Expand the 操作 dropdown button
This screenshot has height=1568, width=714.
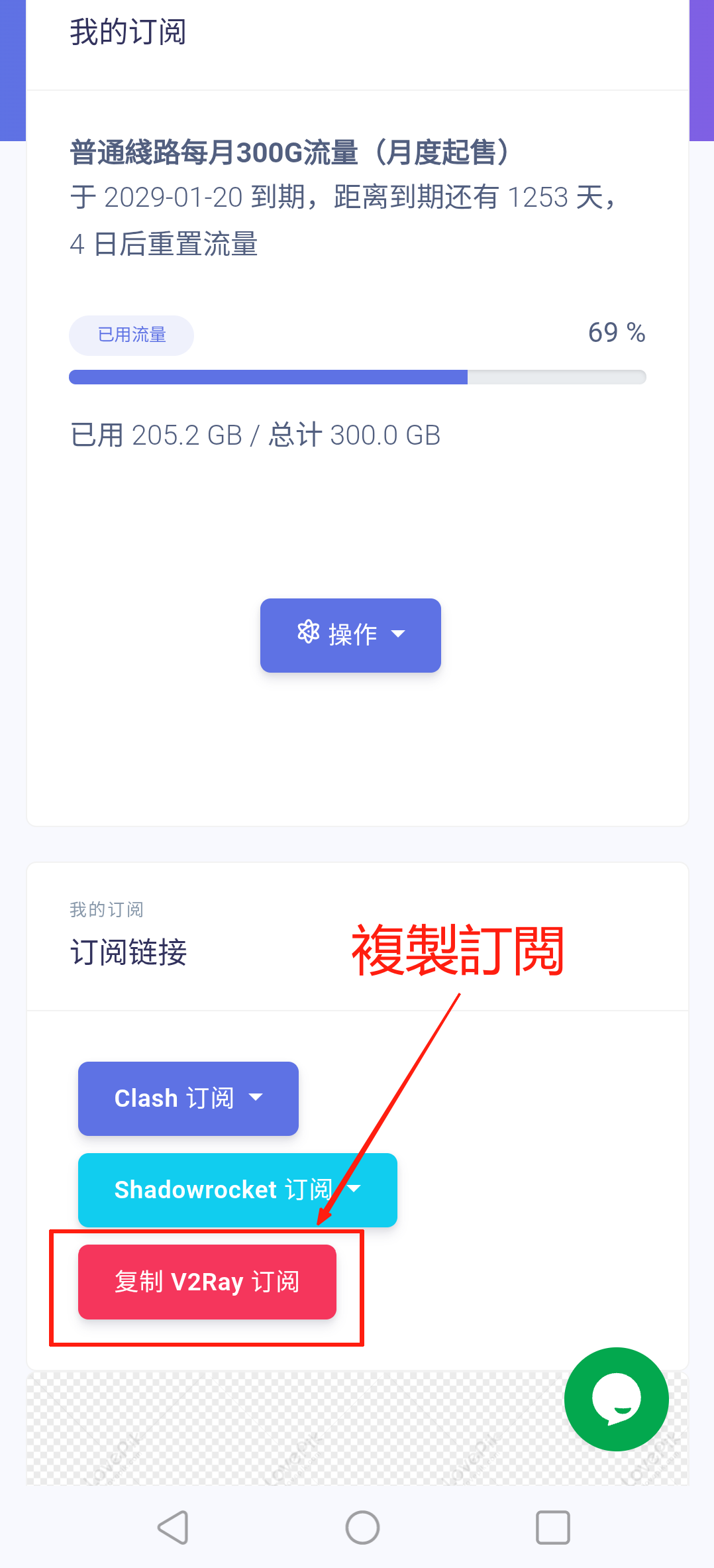click(350, 635)
